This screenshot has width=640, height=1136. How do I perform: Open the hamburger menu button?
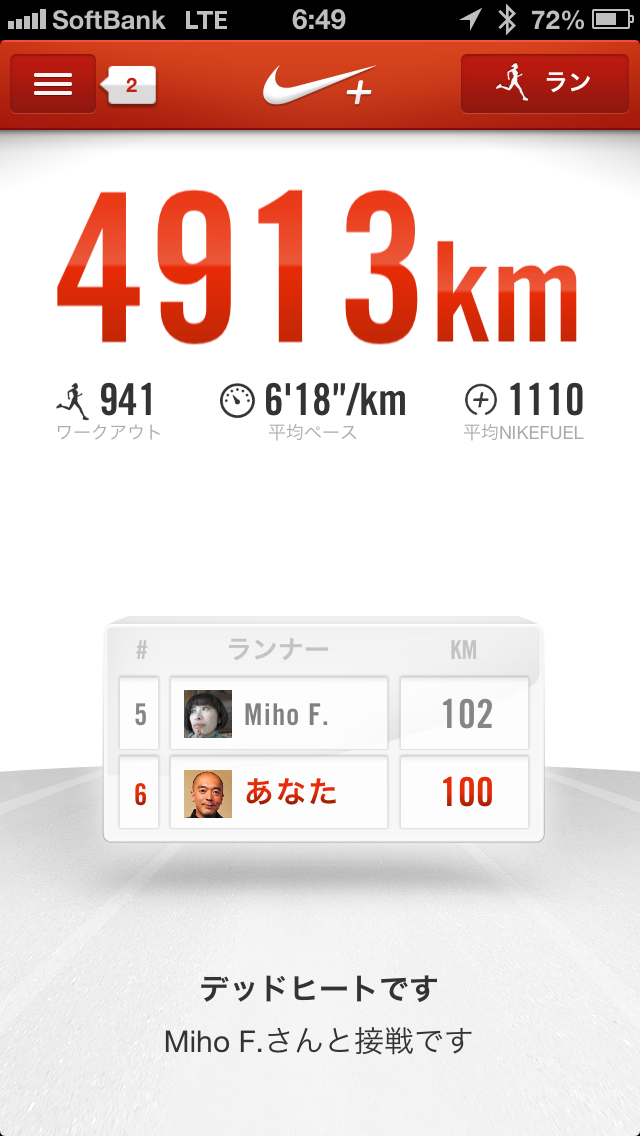(53, 84)
